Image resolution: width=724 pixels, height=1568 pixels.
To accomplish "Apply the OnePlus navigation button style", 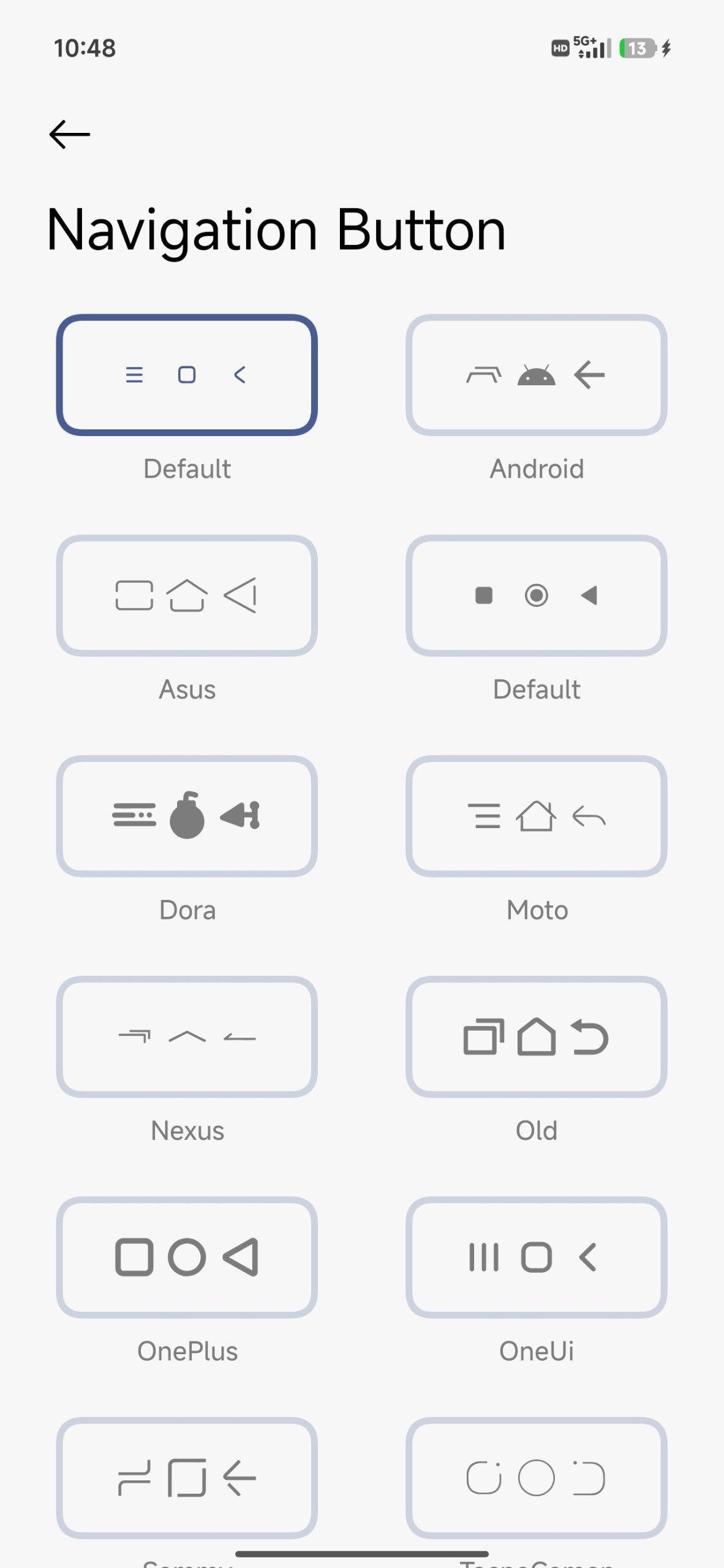I will click(187, 1257).
